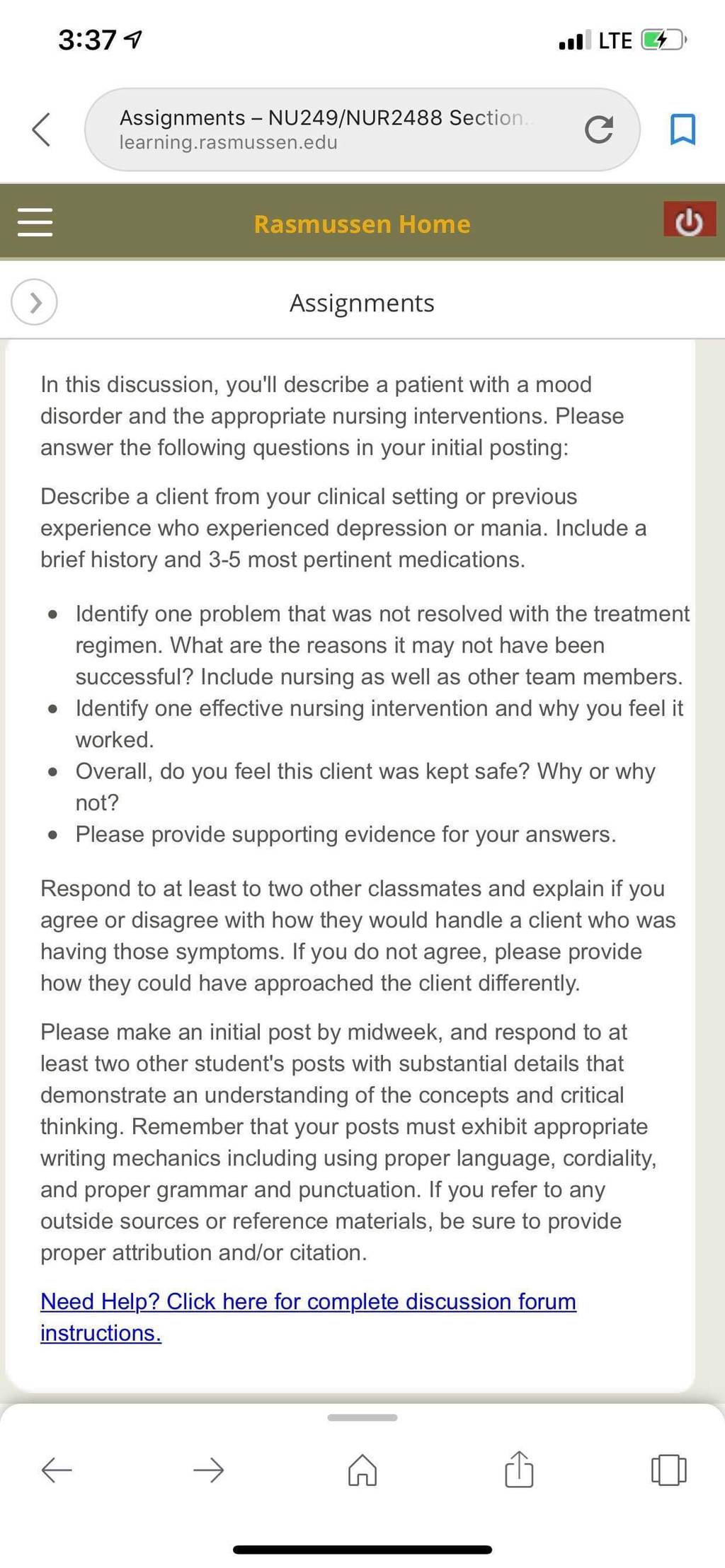This screenshot has height=1568, width=725.
Task: Open the Need Help discussion forum instructions link
Action: pos(308,1317)
